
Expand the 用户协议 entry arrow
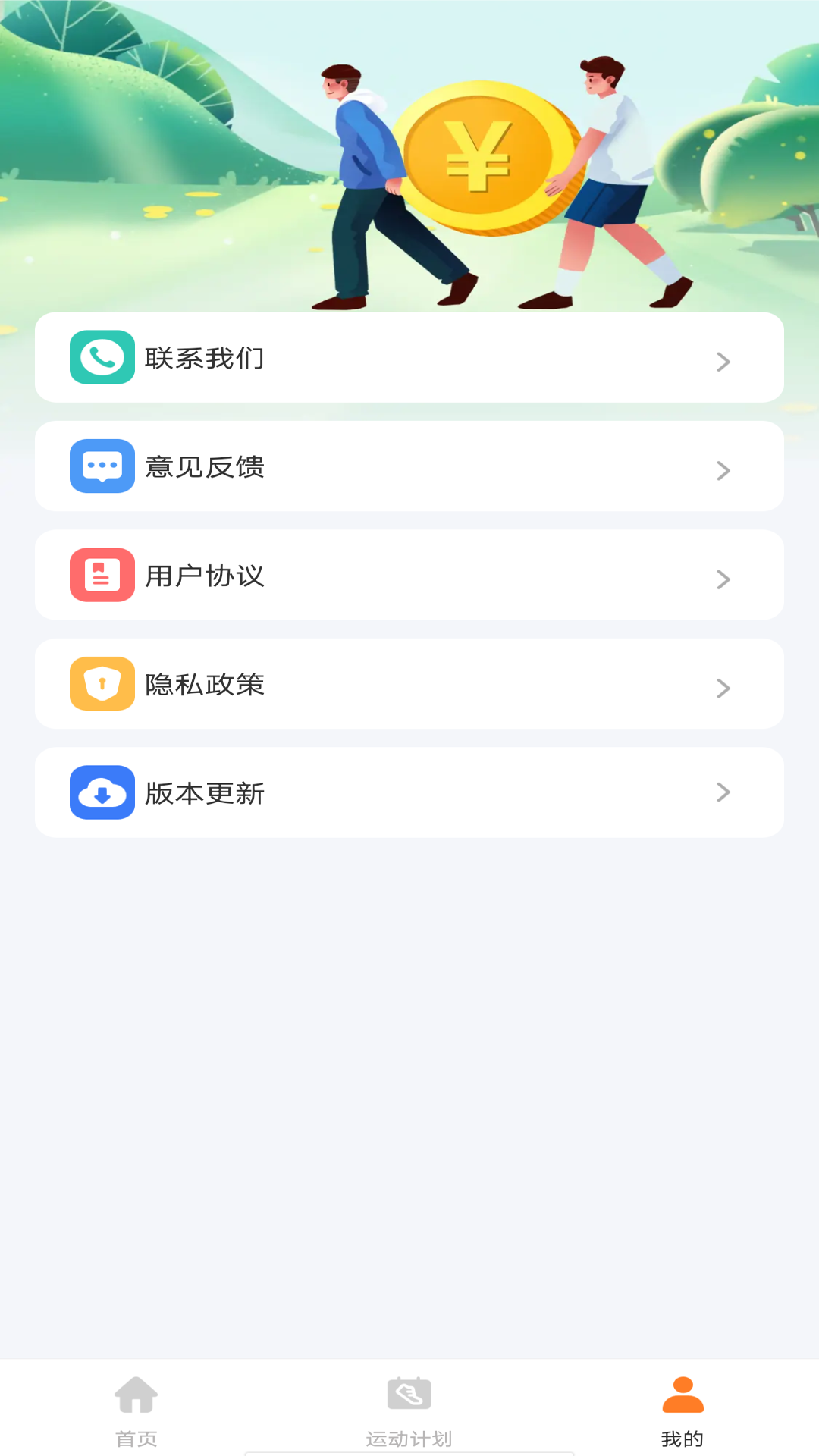pyautogui.click(x=723, y=579)
